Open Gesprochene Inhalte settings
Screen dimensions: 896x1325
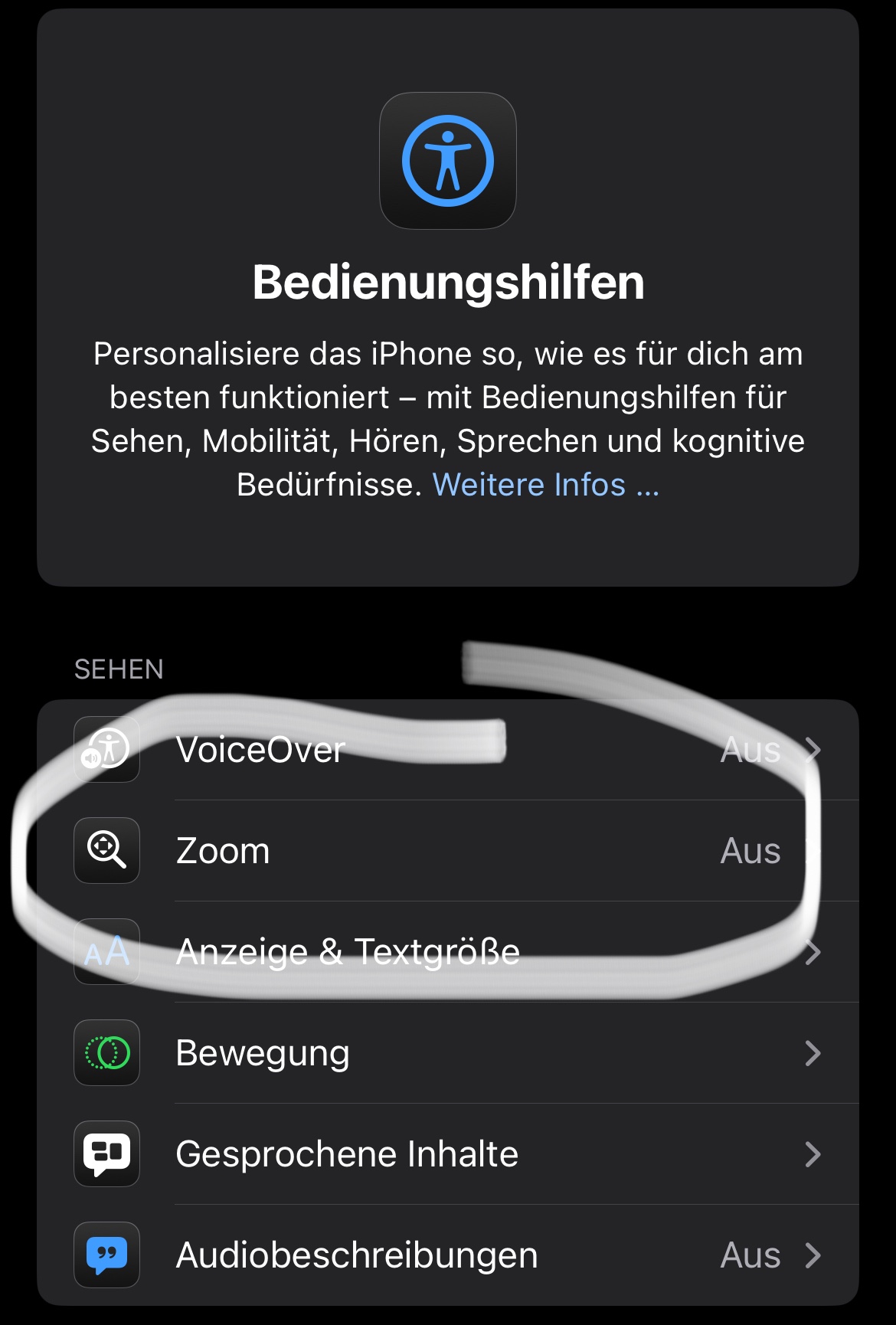(448, 1154)
